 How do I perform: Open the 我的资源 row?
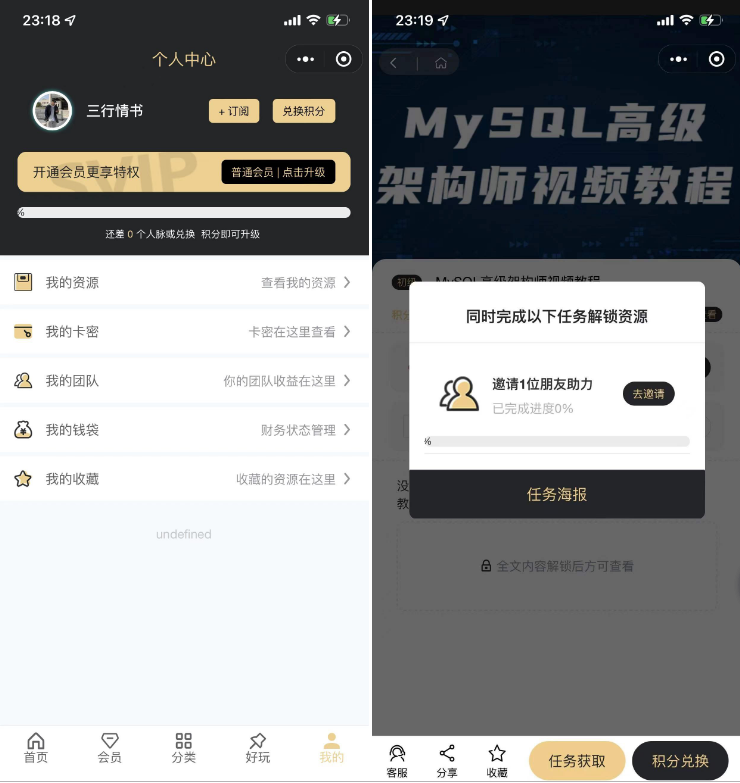[184, 283]
